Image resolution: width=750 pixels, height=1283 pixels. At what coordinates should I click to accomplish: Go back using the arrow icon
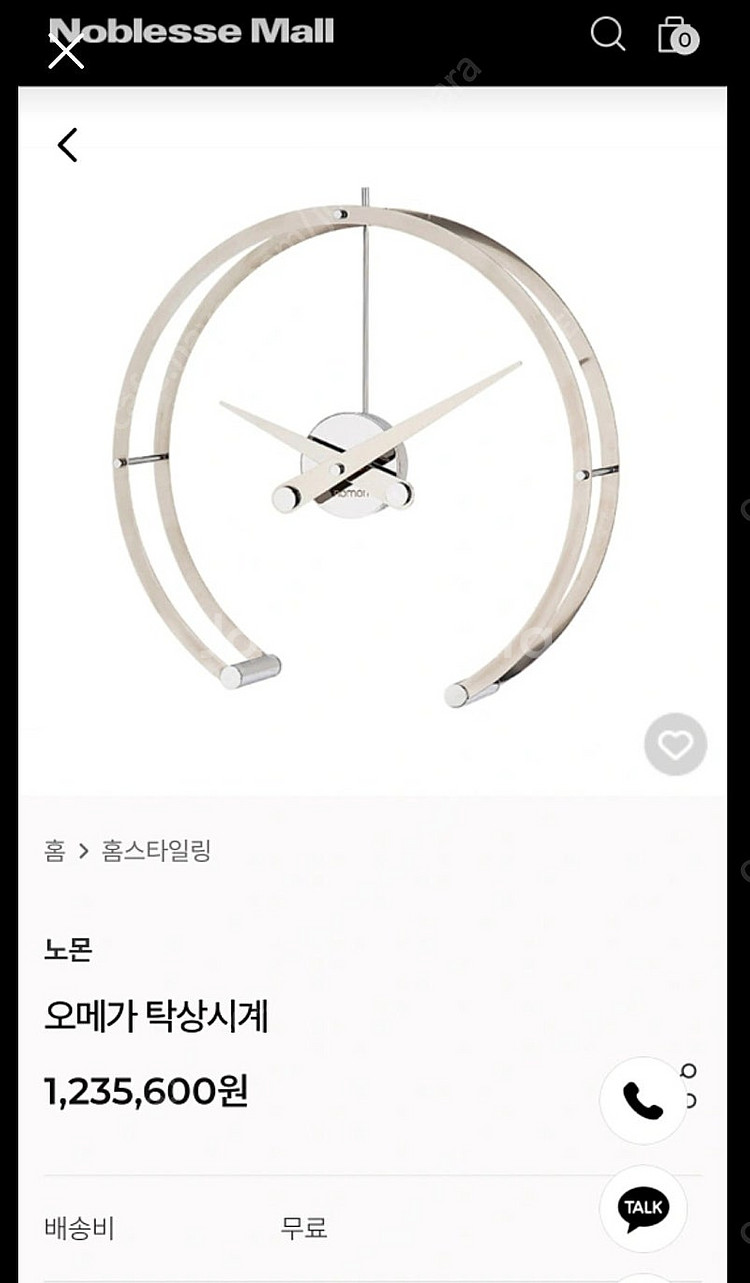tap(67, 145)
